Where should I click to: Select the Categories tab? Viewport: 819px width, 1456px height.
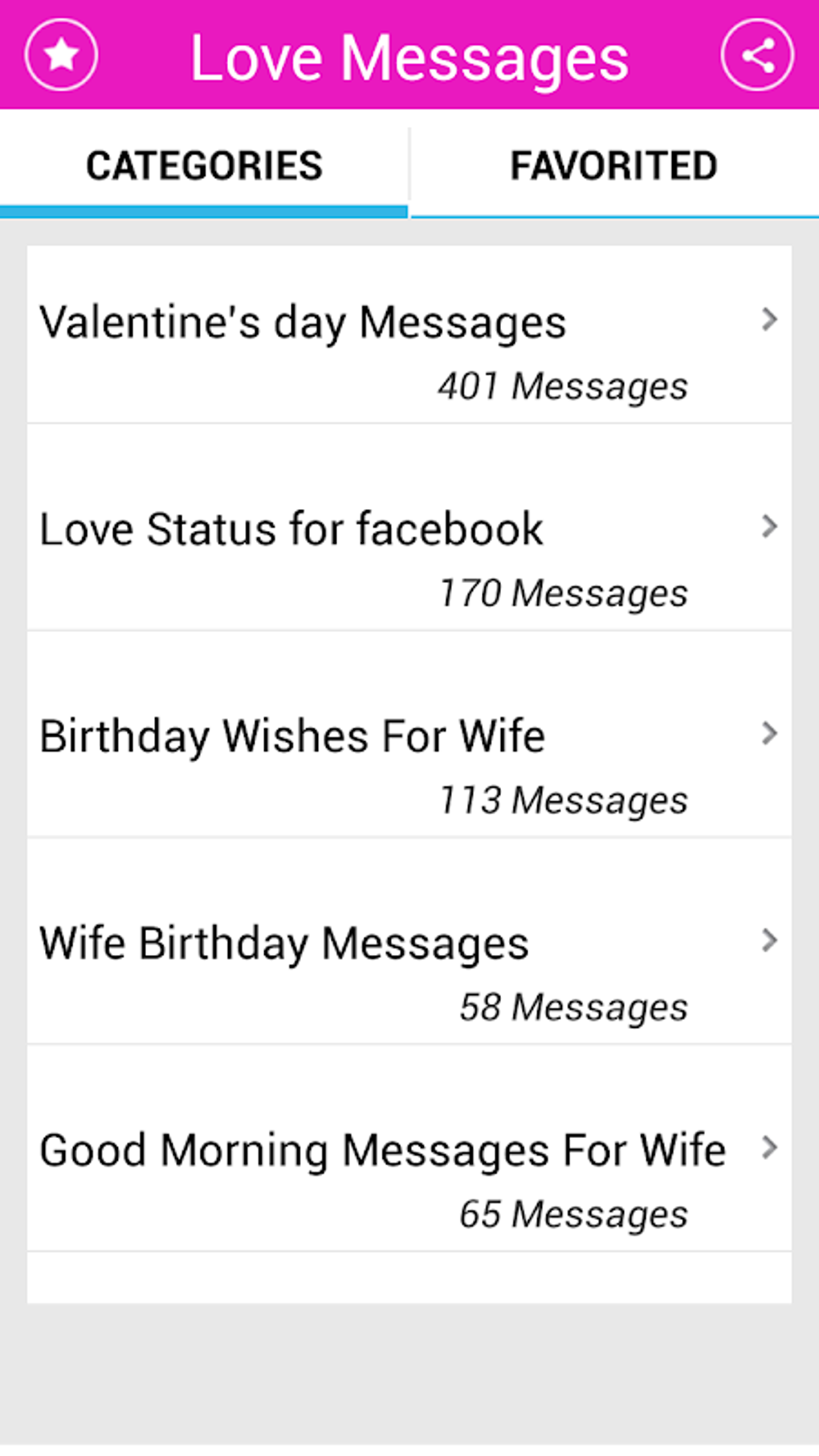pyautogui.click(x=204, y=166)
